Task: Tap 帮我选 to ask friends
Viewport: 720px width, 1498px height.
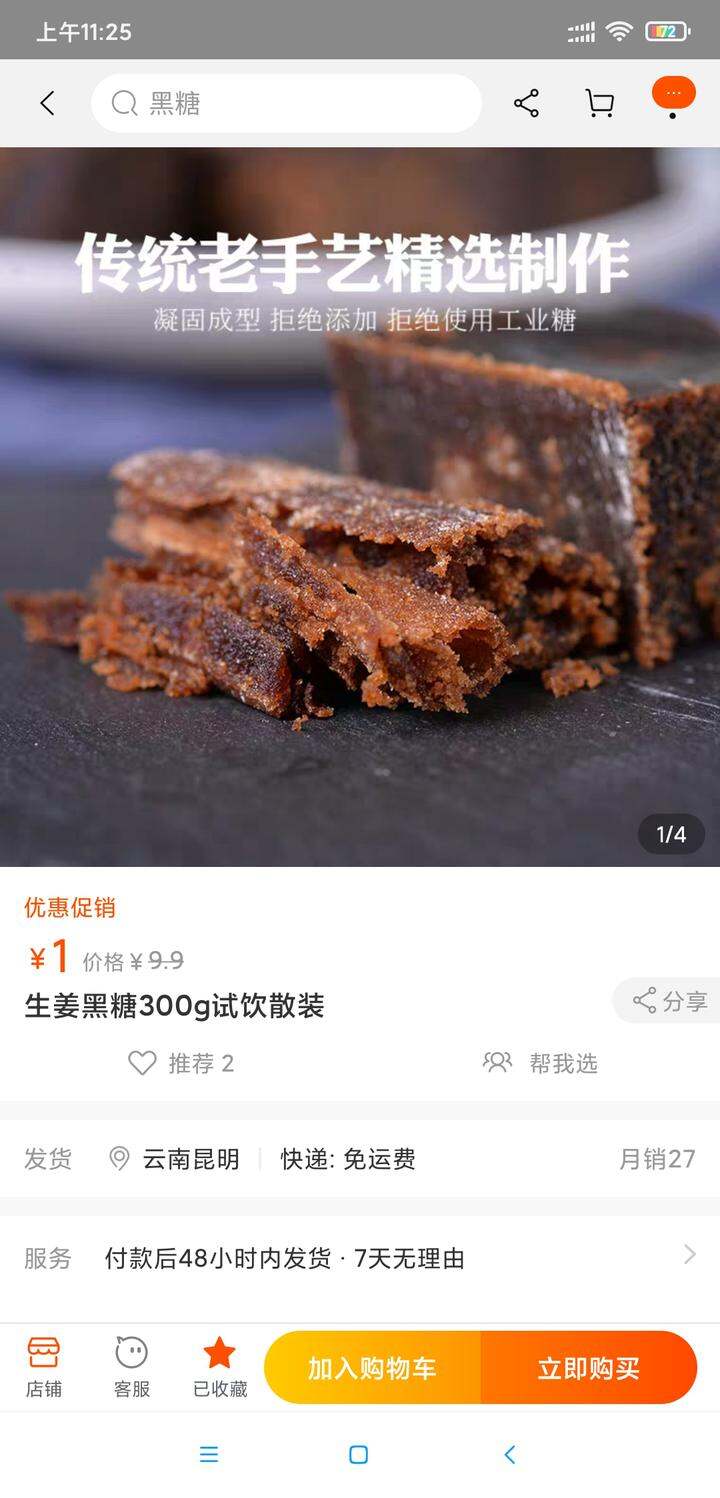Action: tap(540, 1063)
